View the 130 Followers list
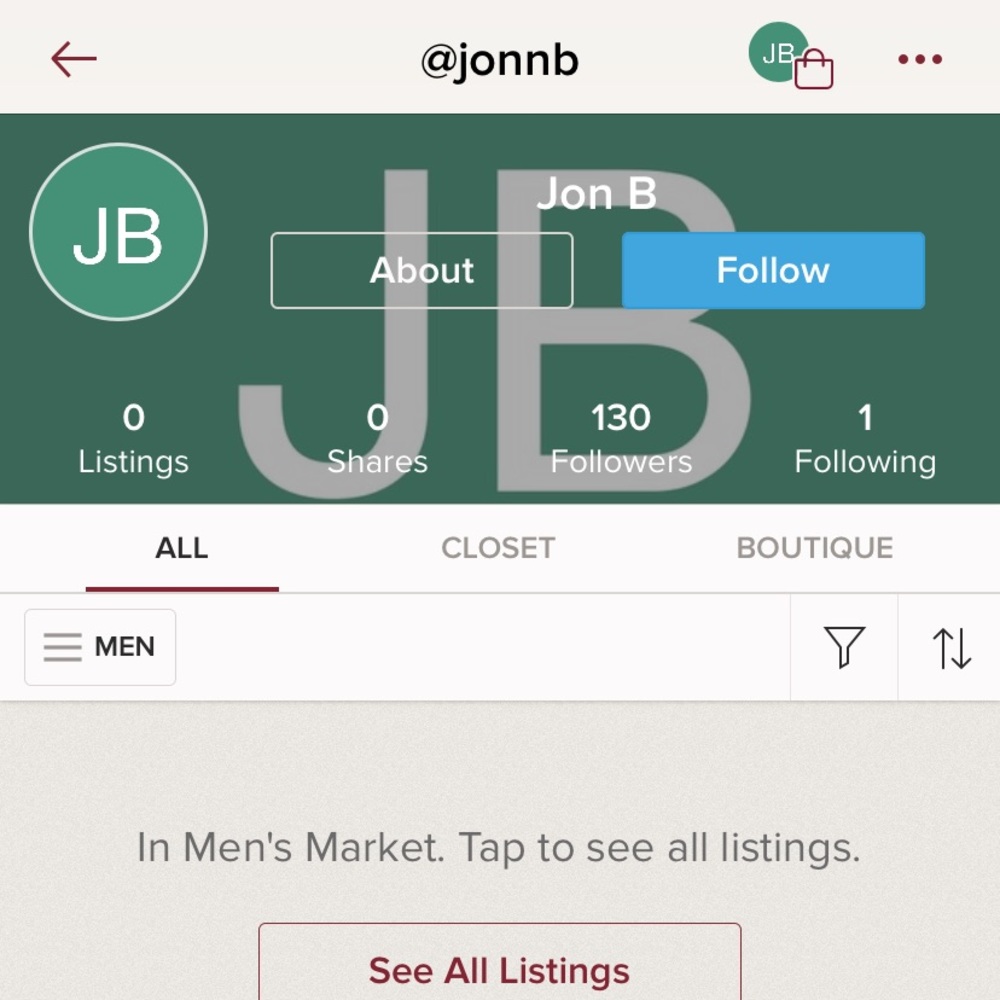Viewport: 1000px width, 1000px height. (x=621, y=438)
